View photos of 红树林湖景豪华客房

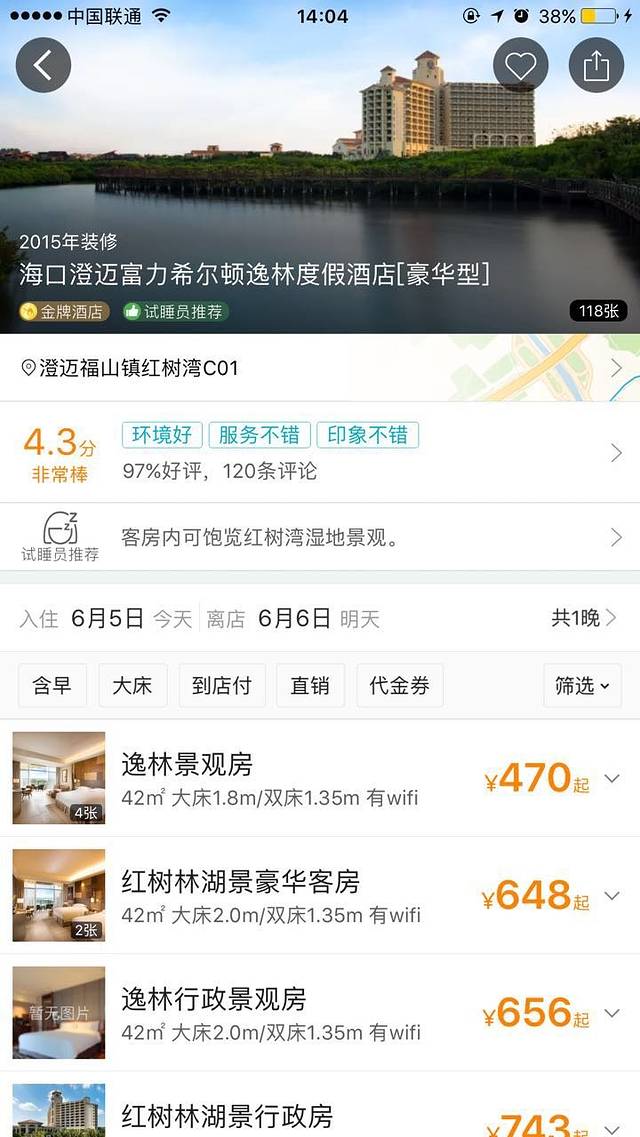(x=58, y=895)
